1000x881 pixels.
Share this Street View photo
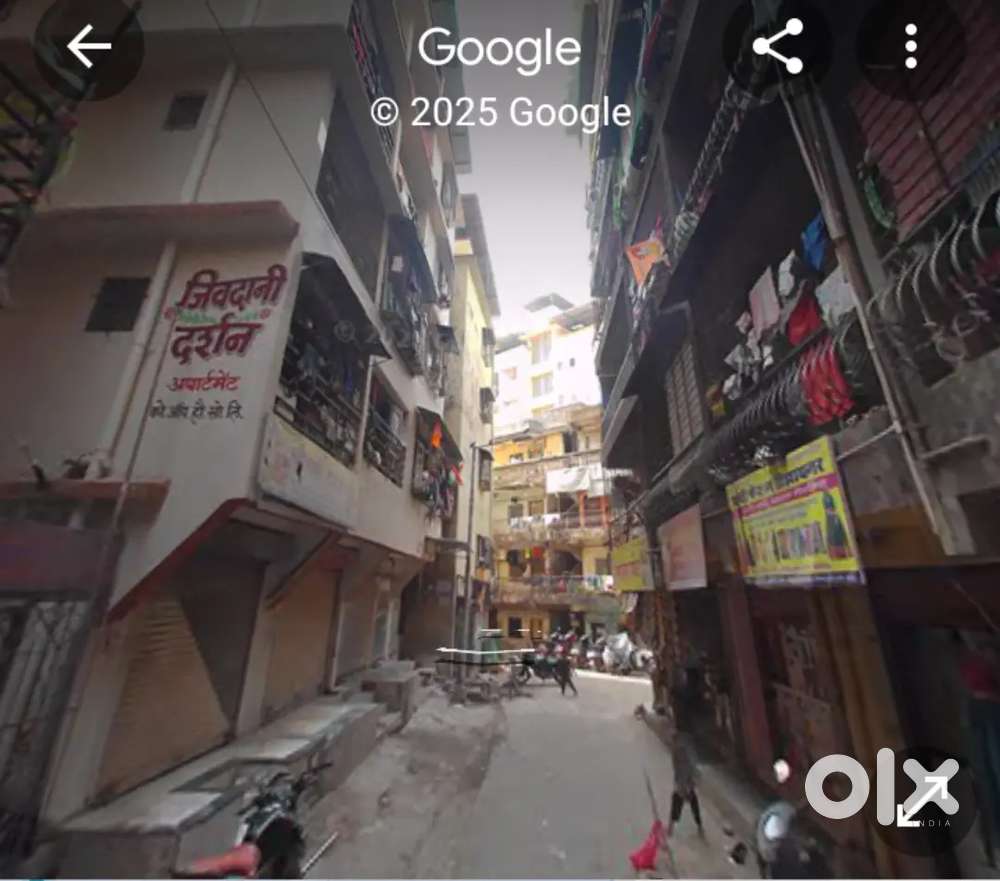point(778,47)
